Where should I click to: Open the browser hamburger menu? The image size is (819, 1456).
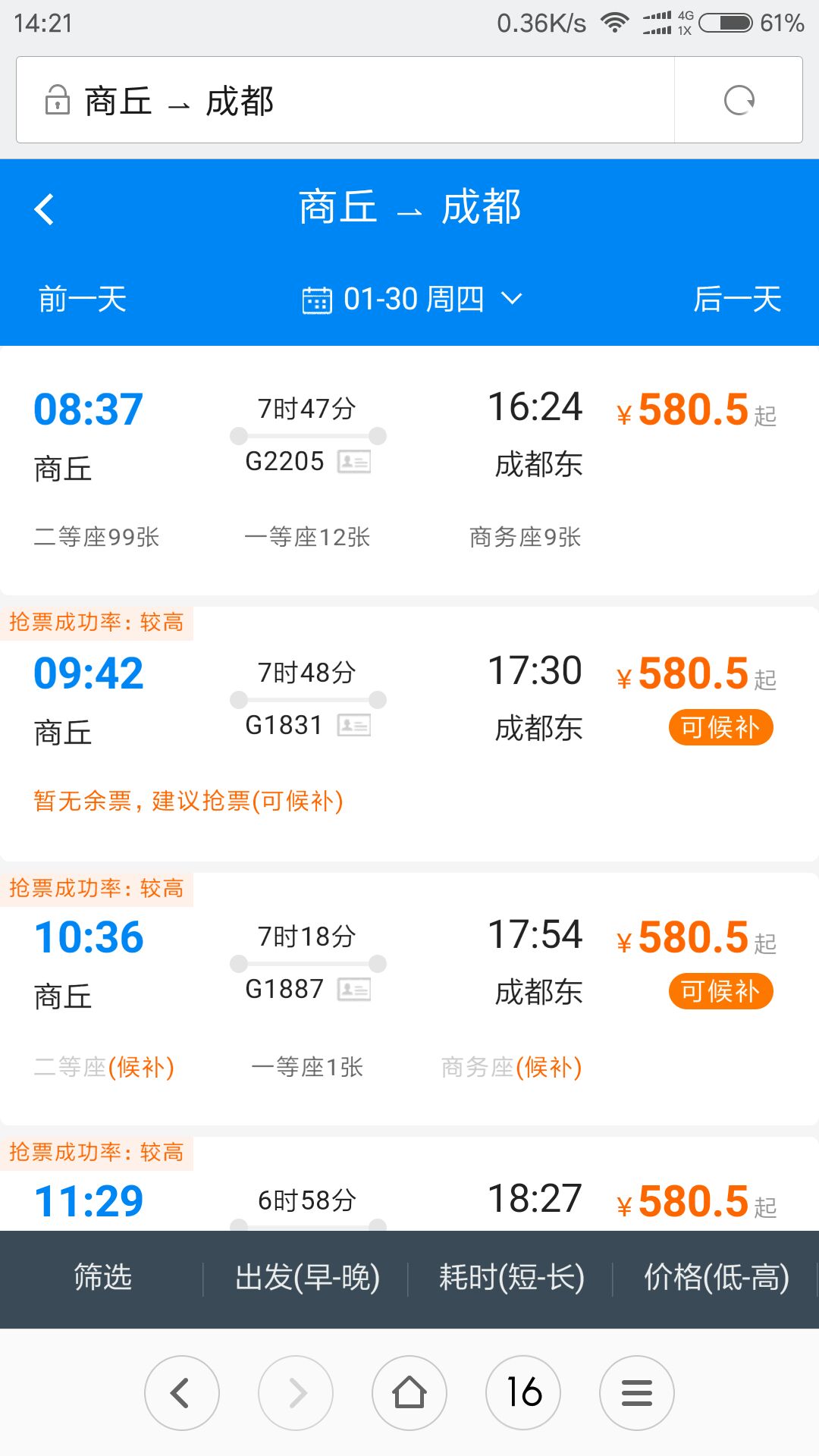[x=637, y=1393]
